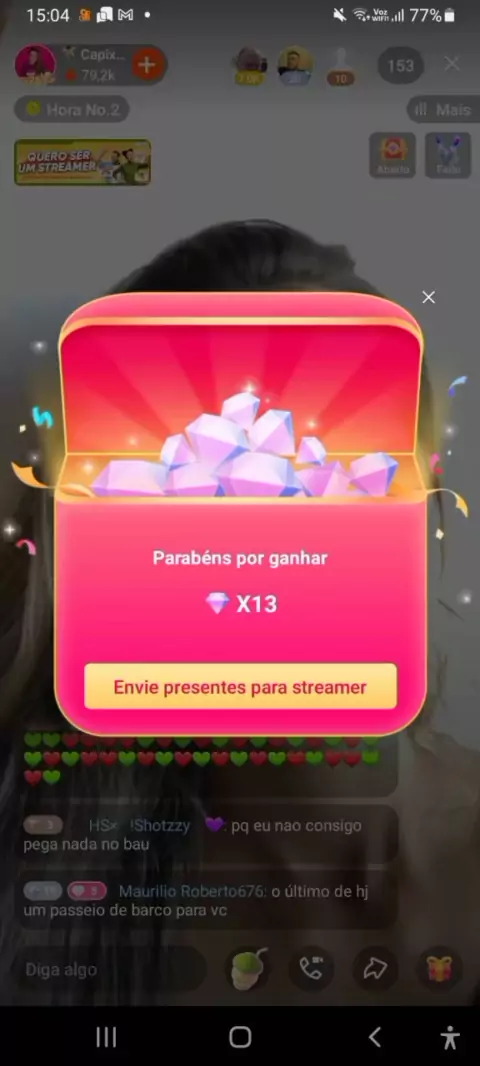Start a call request with streamer
This screenshot has width=480, height=1066.
coord(311,969)
